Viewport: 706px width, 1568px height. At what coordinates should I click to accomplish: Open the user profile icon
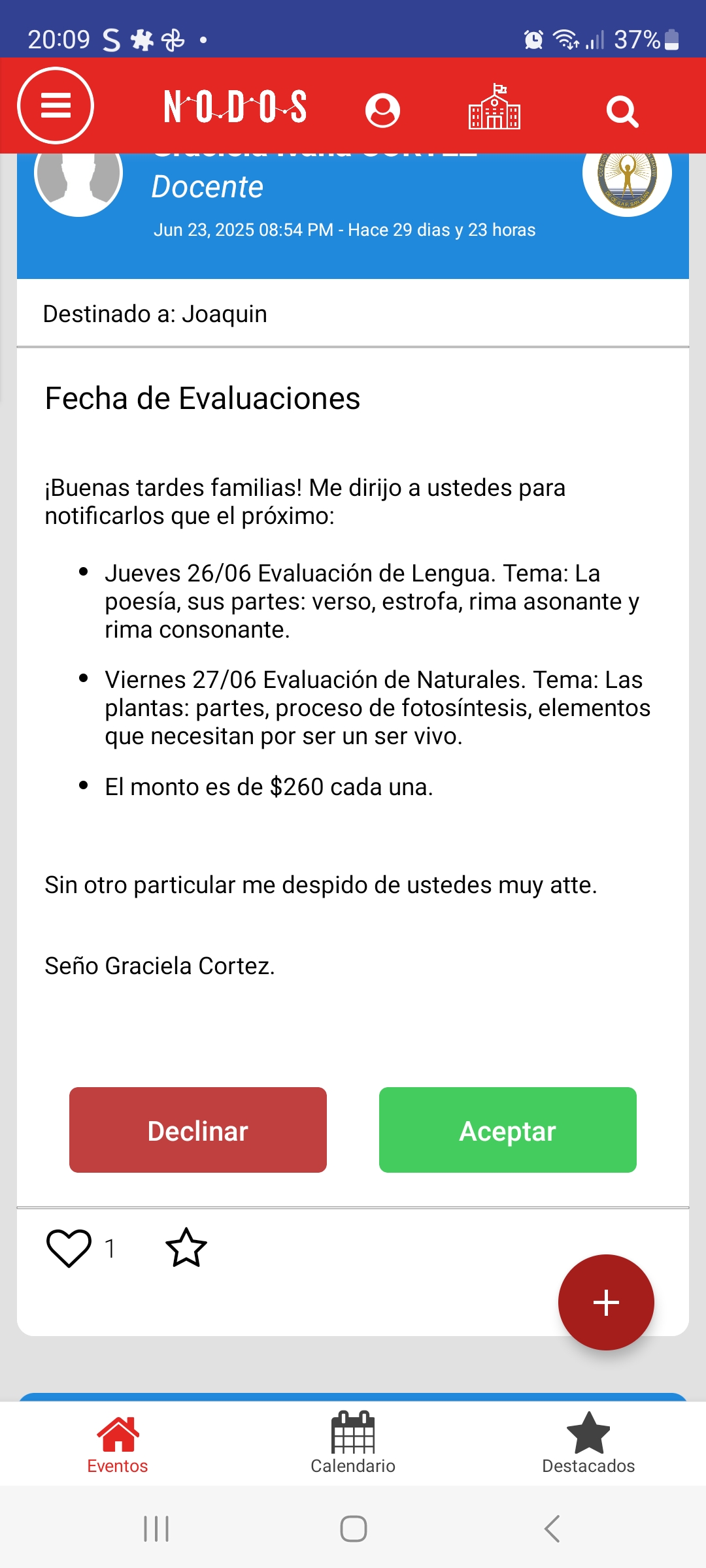(x=382, y=110)
